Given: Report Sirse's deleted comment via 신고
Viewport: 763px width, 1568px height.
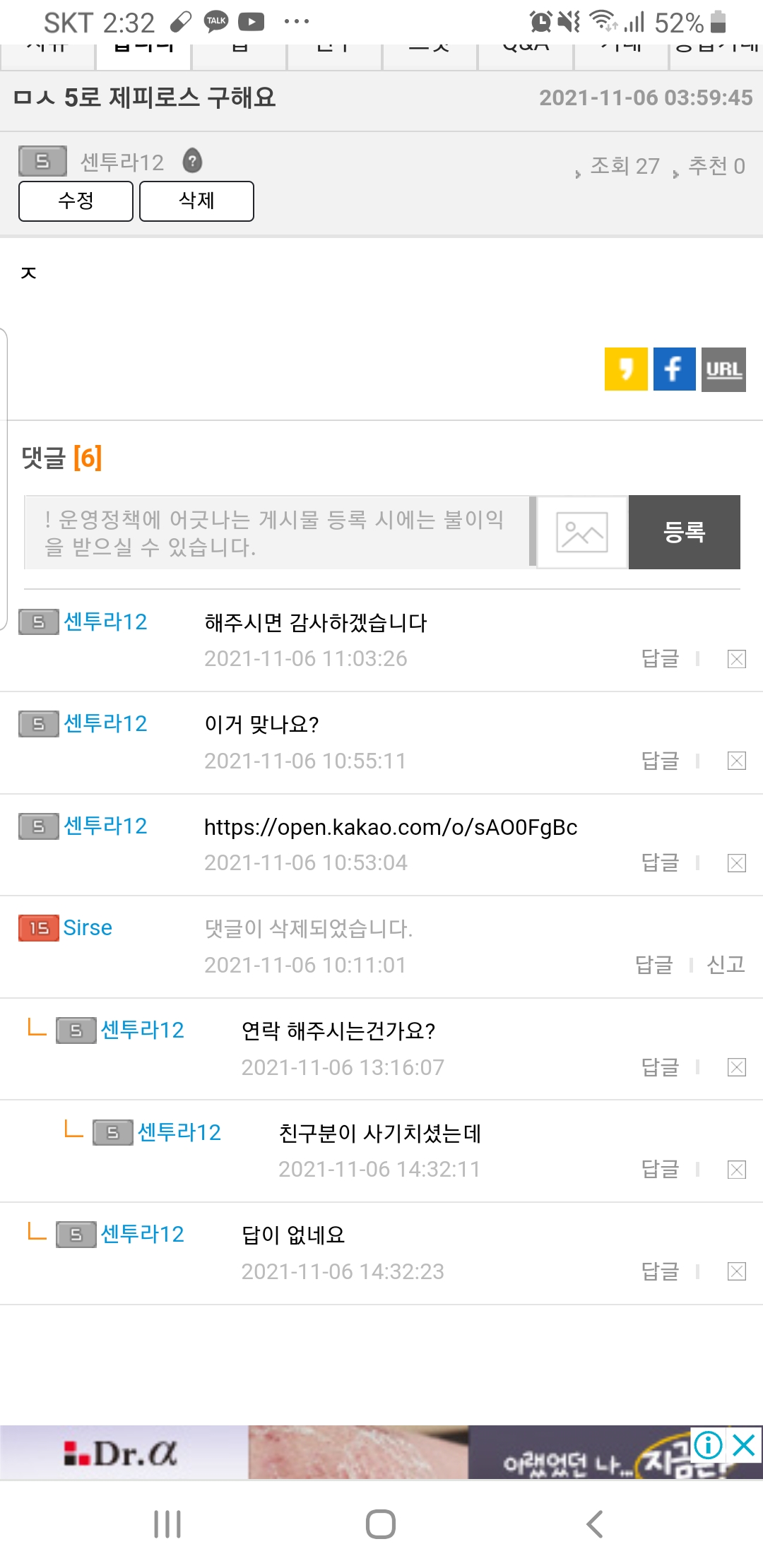Looking at the screenshot, I should click(726, 965).
